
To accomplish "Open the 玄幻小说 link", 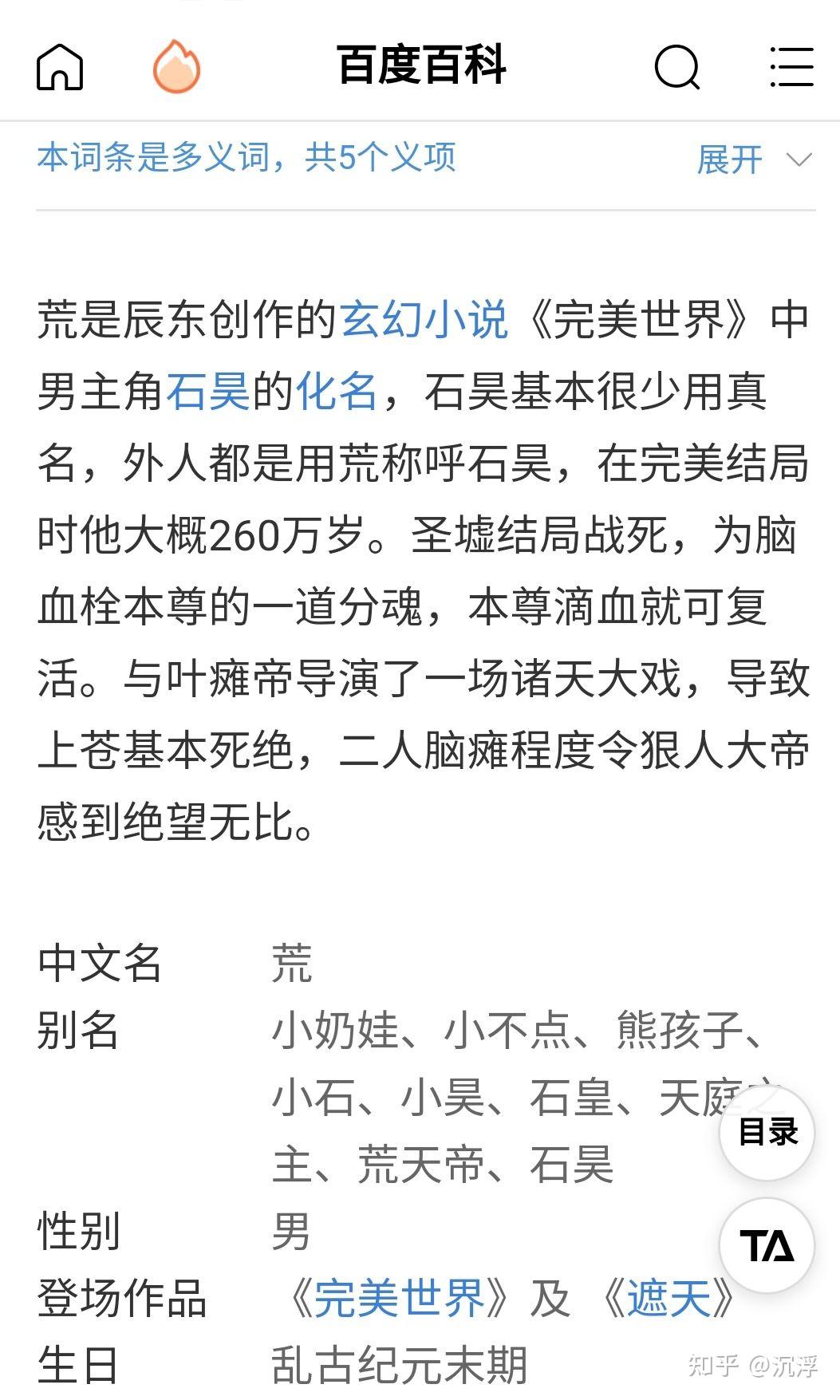I will coord(424,319).
